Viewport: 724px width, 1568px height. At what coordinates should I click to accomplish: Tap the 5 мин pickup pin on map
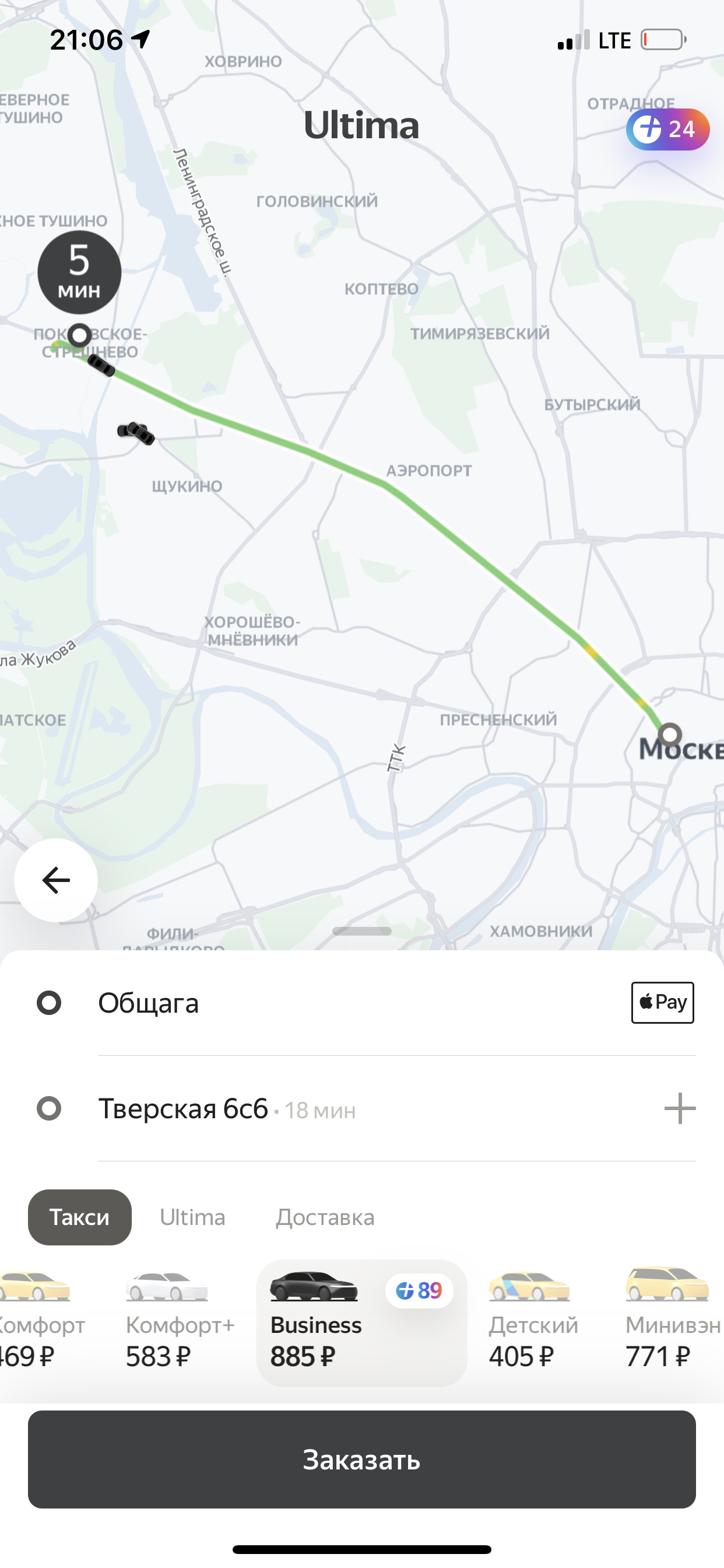coord(80,272)
